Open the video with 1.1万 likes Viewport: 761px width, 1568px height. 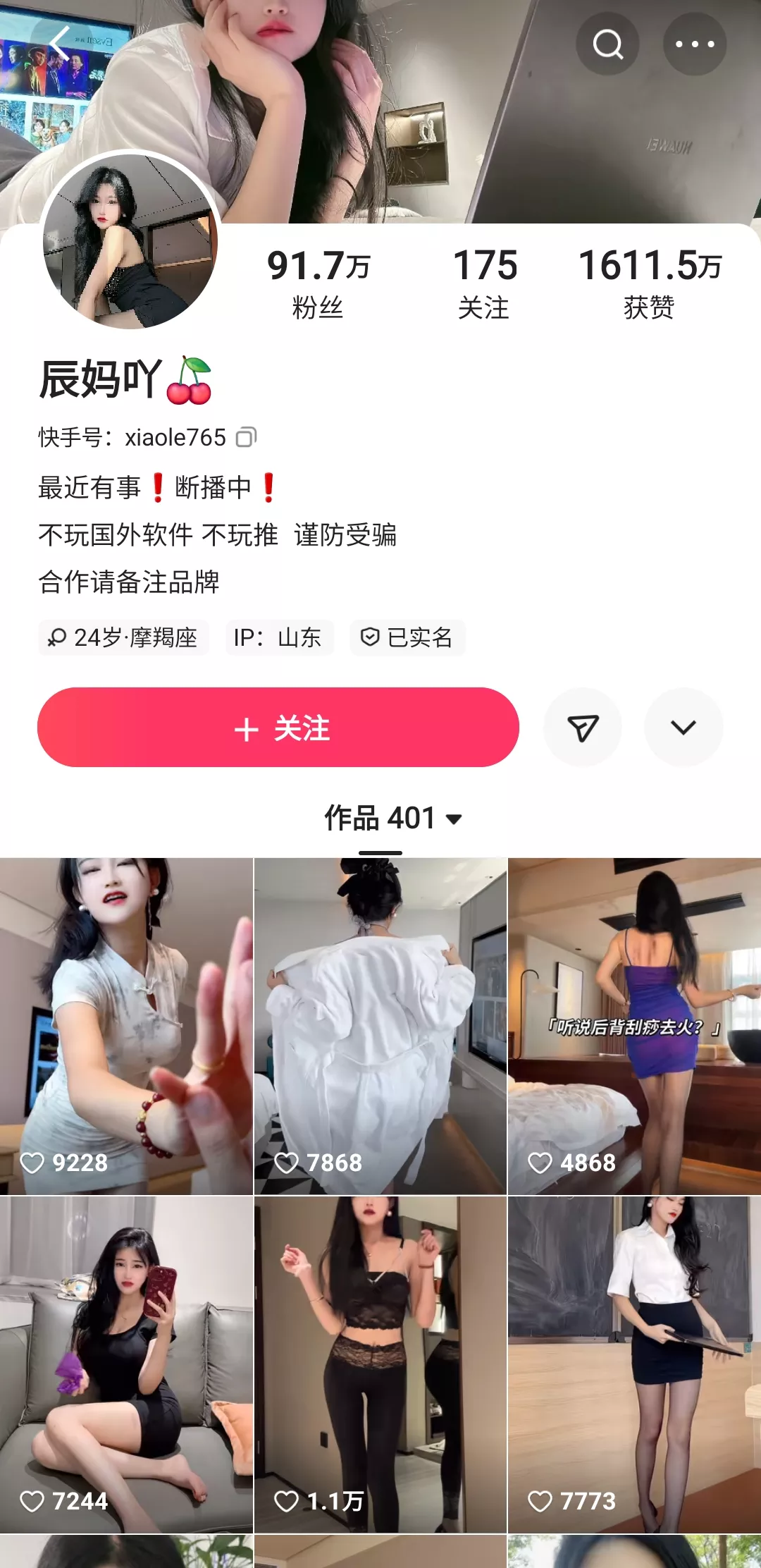[380, 1364]
